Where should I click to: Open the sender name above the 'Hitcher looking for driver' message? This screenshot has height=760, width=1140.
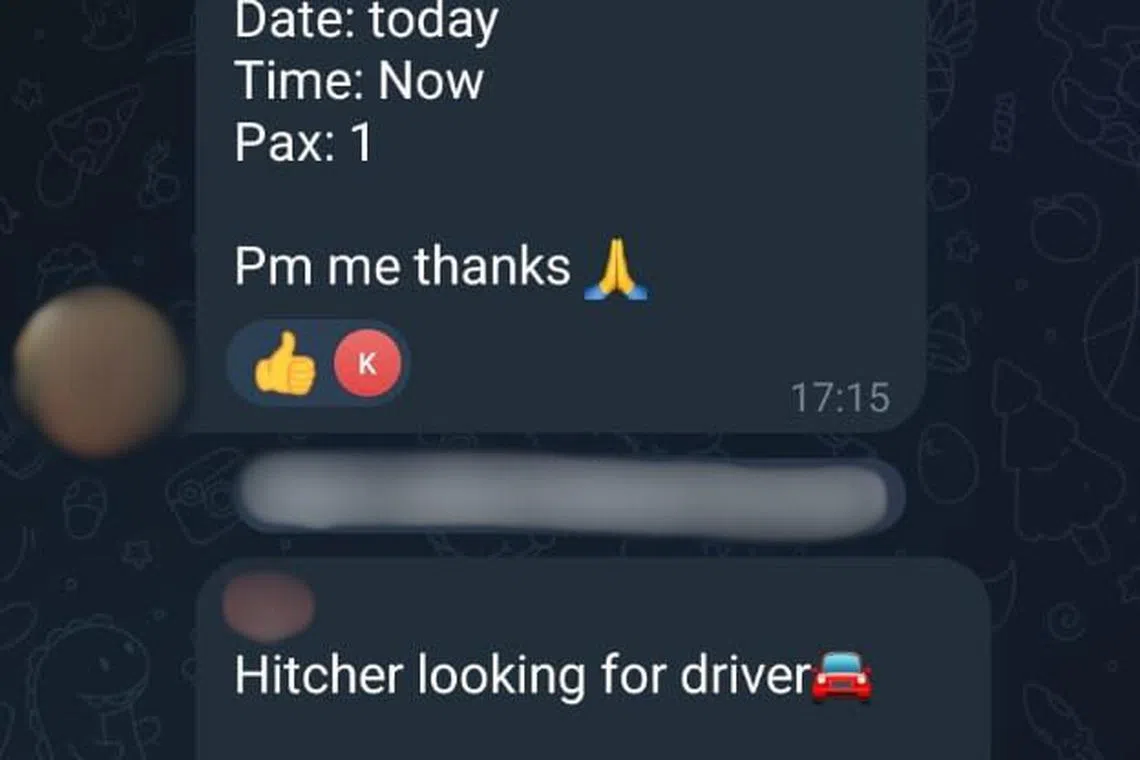point(268,606)
